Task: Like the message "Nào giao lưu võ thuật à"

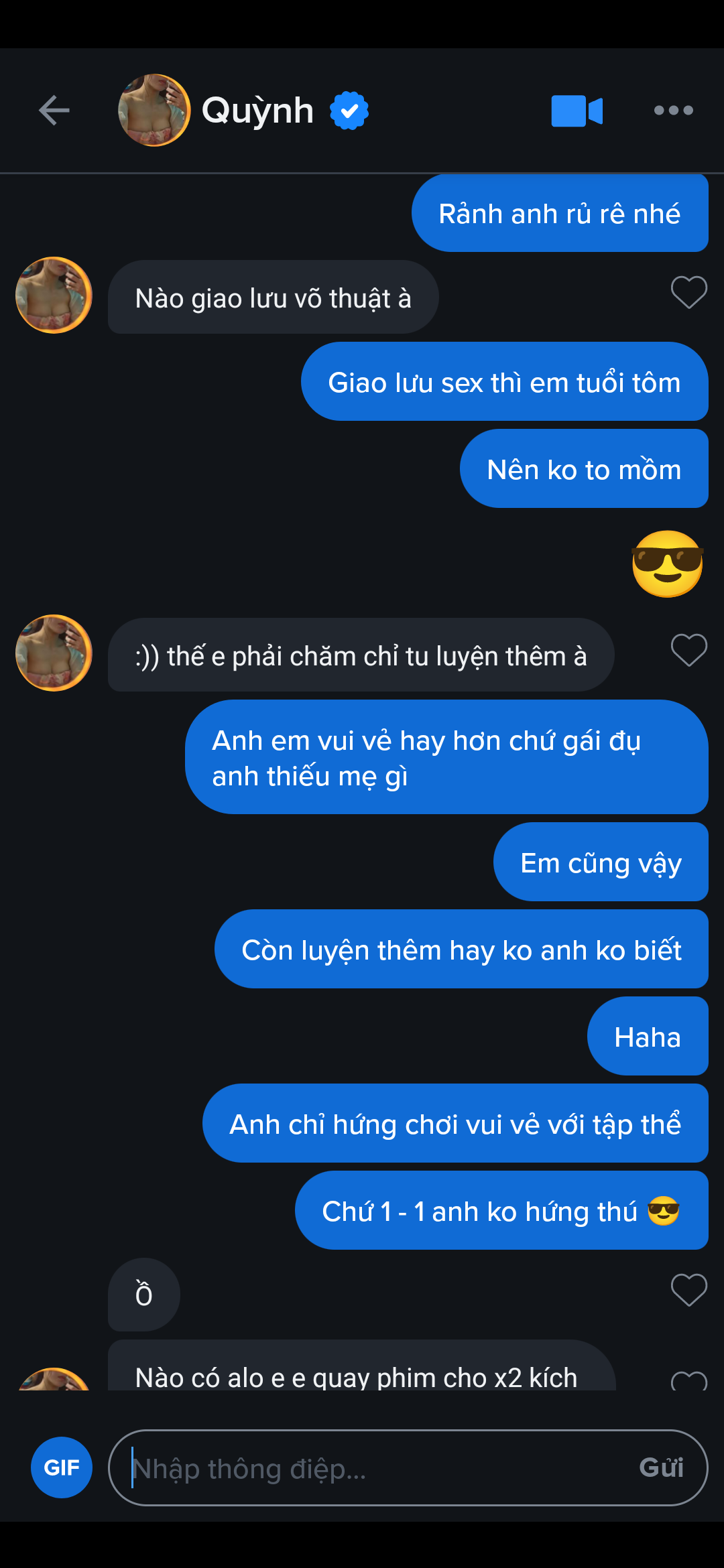Action: [688, 292]
